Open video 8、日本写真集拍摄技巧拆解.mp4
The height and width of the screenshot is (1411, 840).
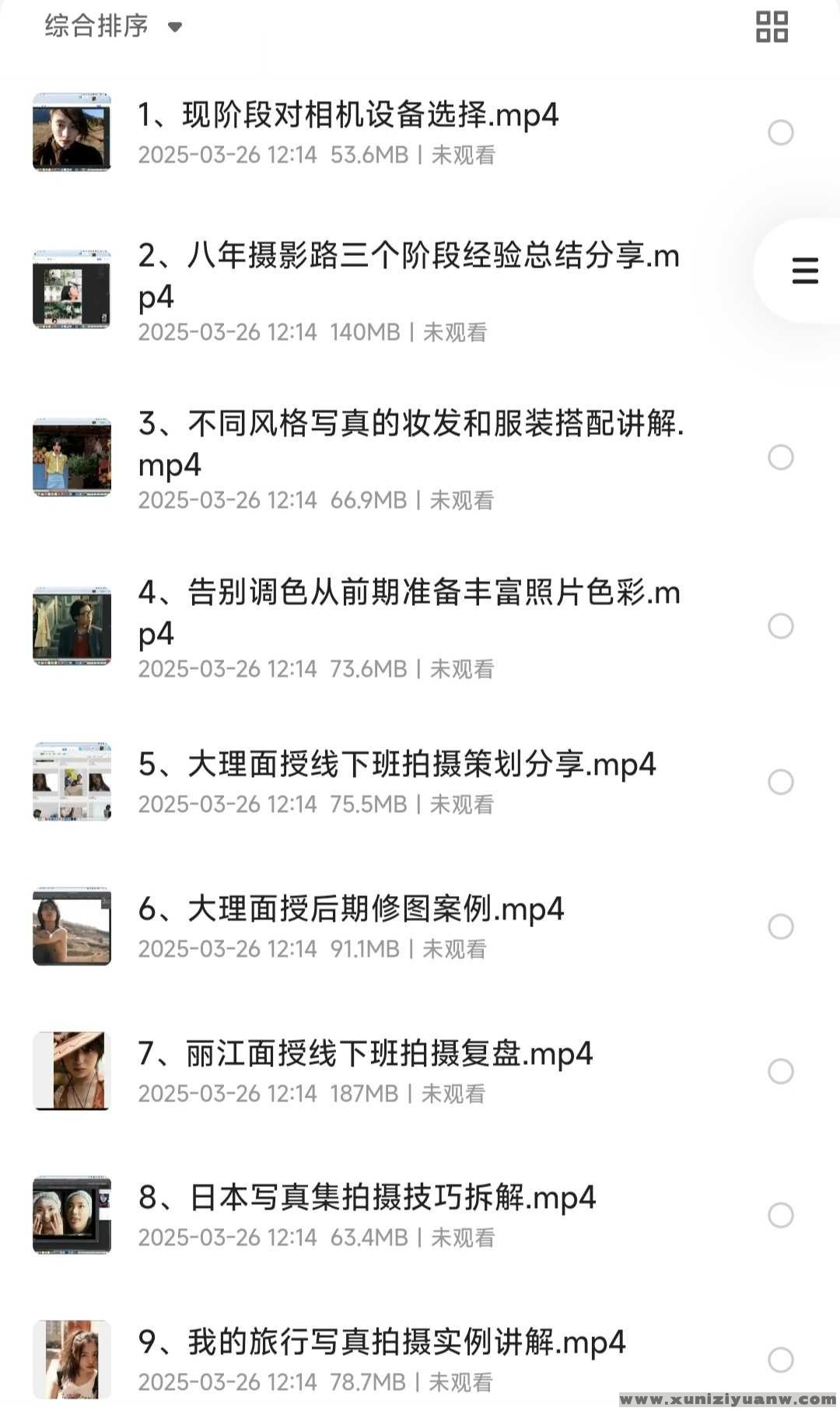[367, 1198]
